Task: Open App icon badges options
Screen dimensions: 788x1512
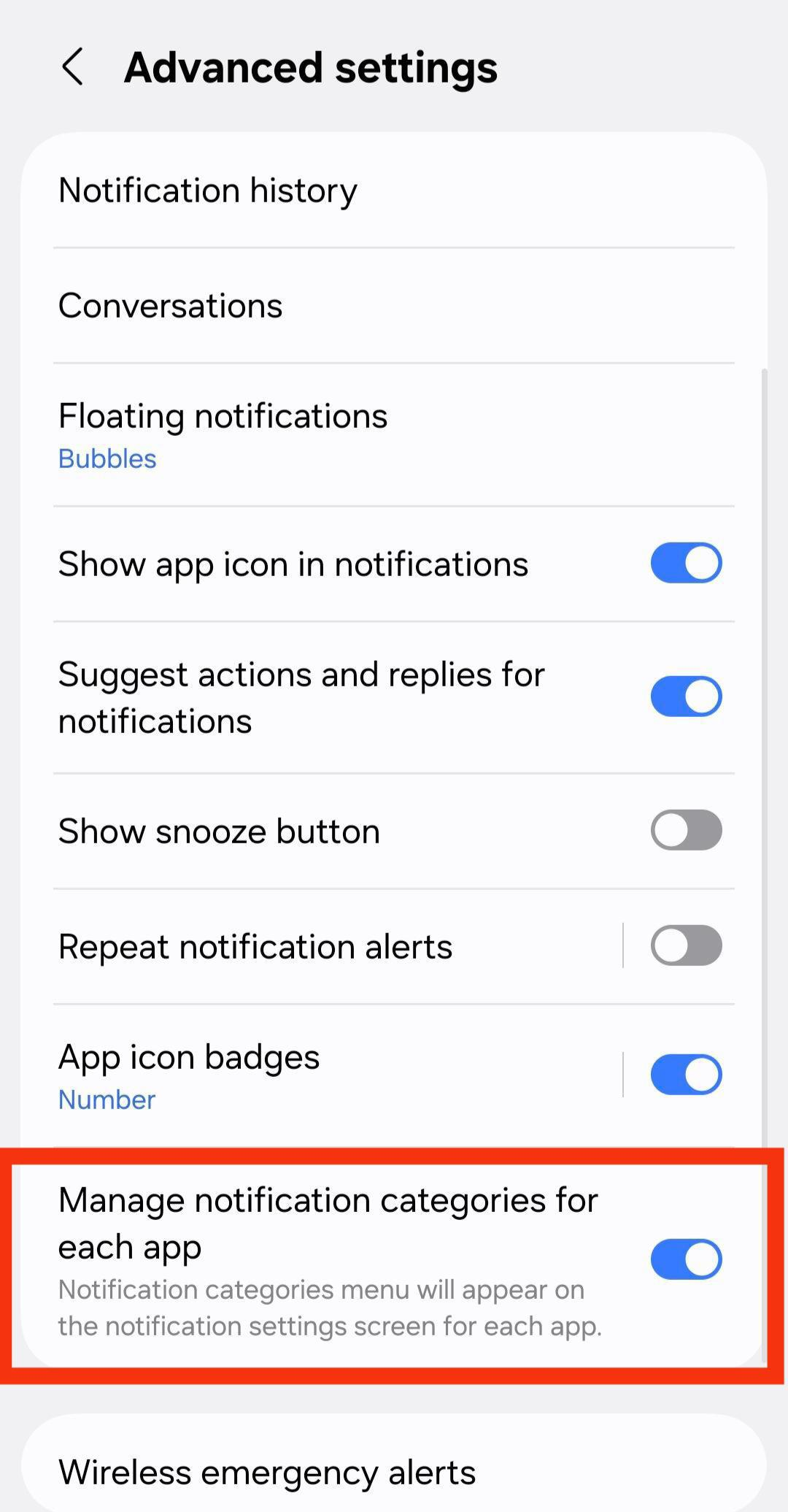Action: tap(321, 1076)
